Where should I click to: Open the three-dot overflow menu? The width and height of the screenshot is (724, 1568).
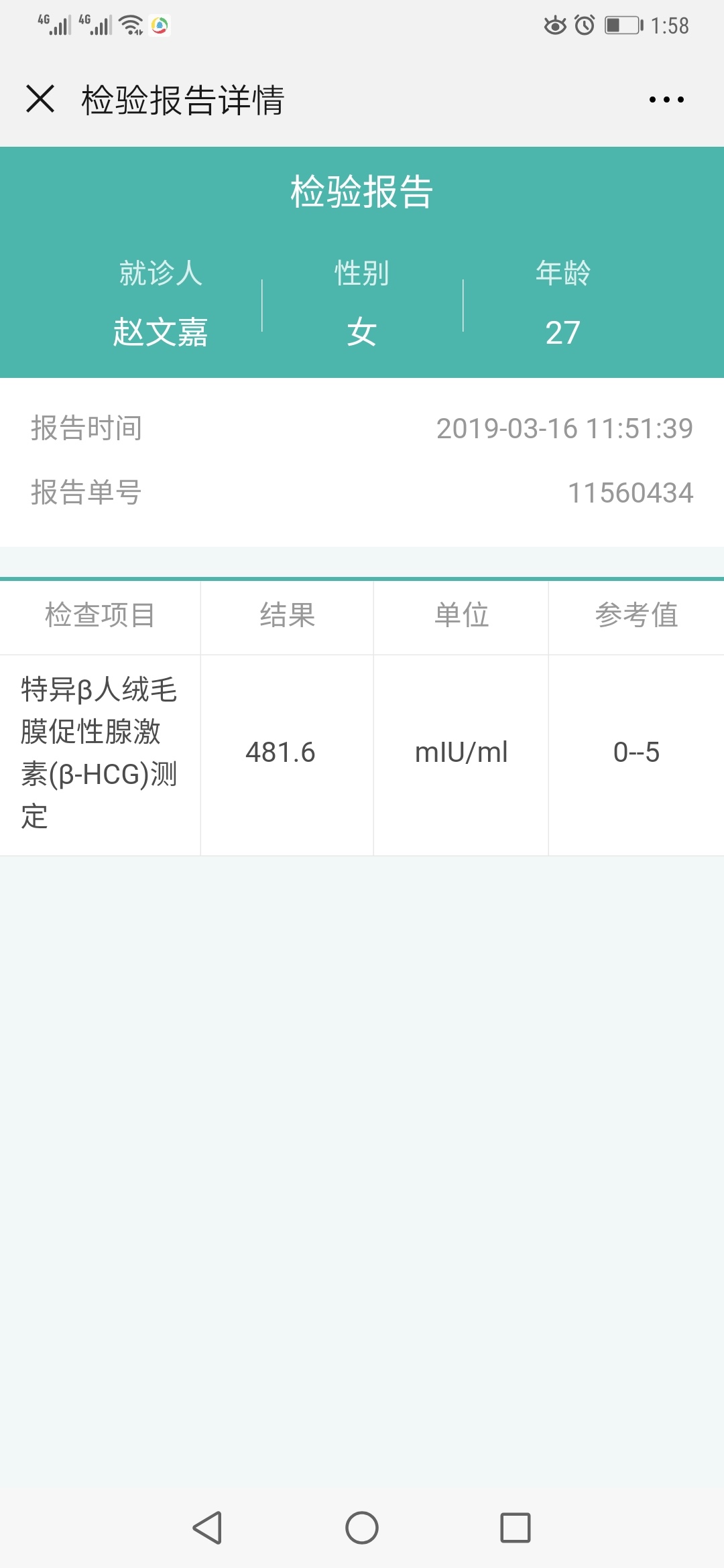pyautogui.click(x=666, y=100)
